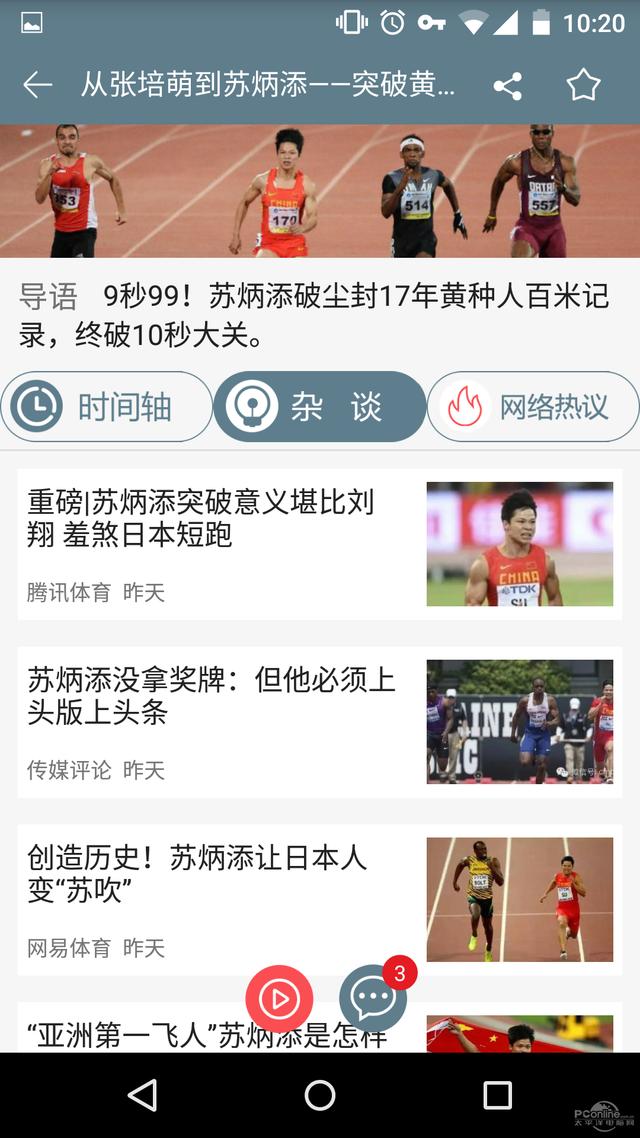640x1138 pixels.
Task: Open the 网络热议 tab
Action: [x=533, y=406]
